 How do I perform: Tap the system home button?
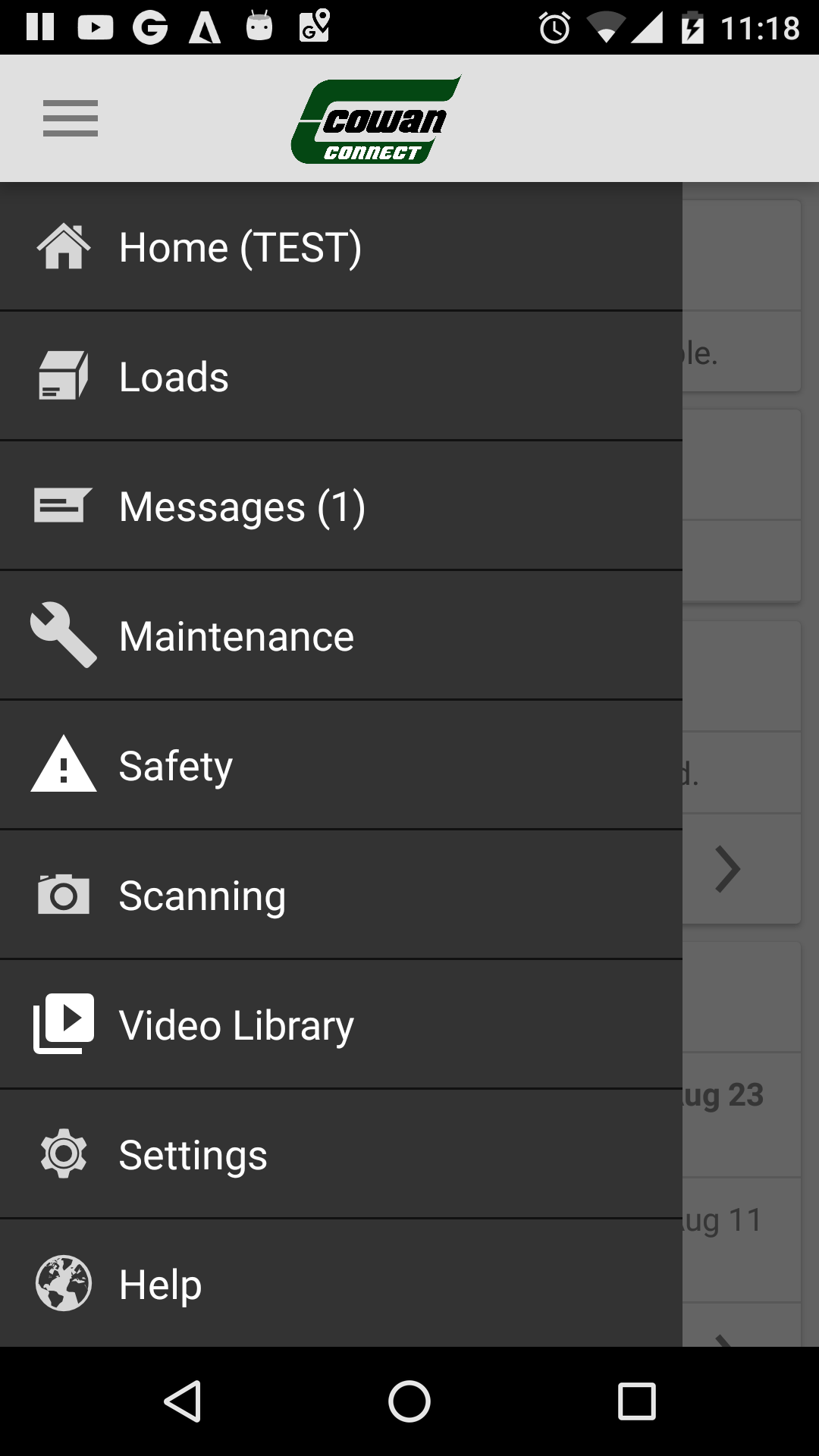(409, 1401)
